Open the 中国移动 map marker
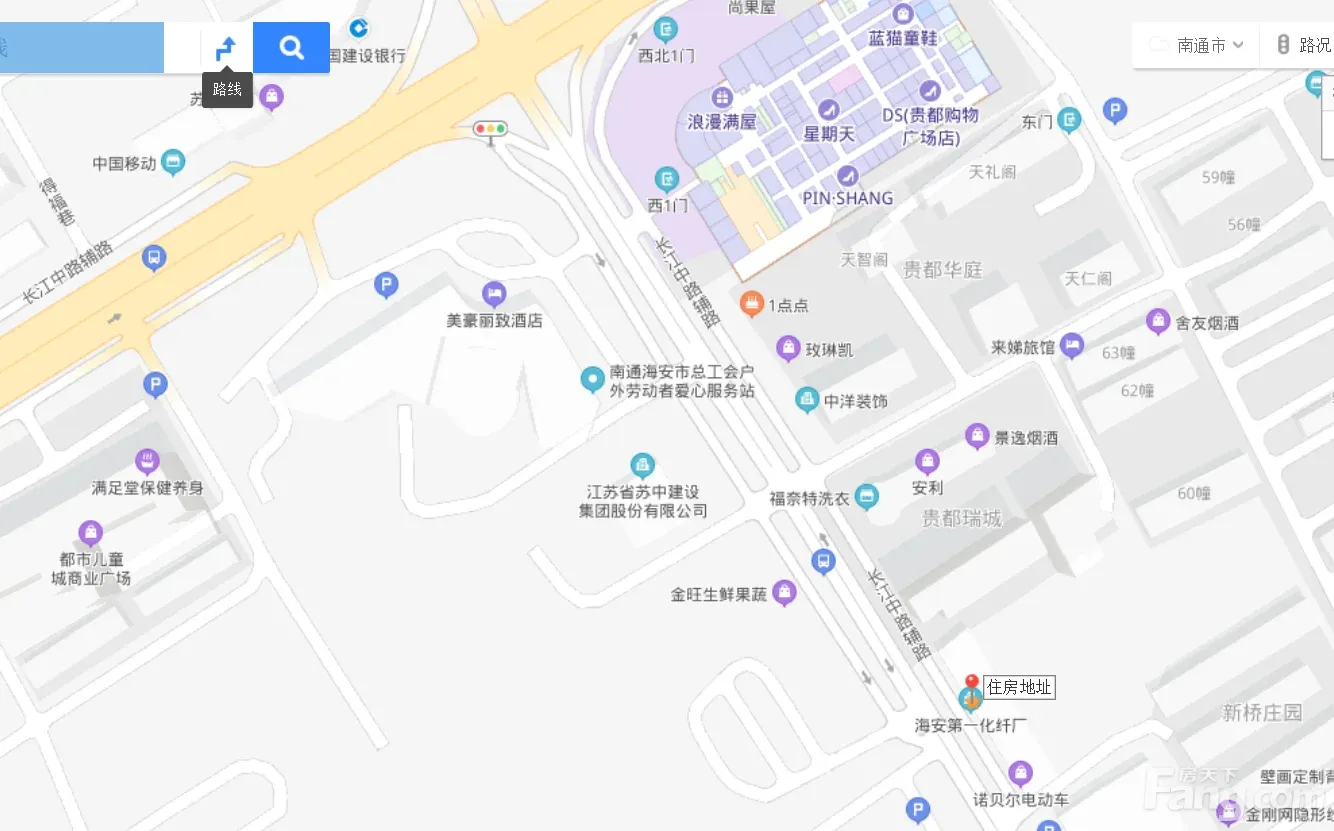The width and height of the screenshot is (1334, 831). pyautogui.click(x=173, y=162)
